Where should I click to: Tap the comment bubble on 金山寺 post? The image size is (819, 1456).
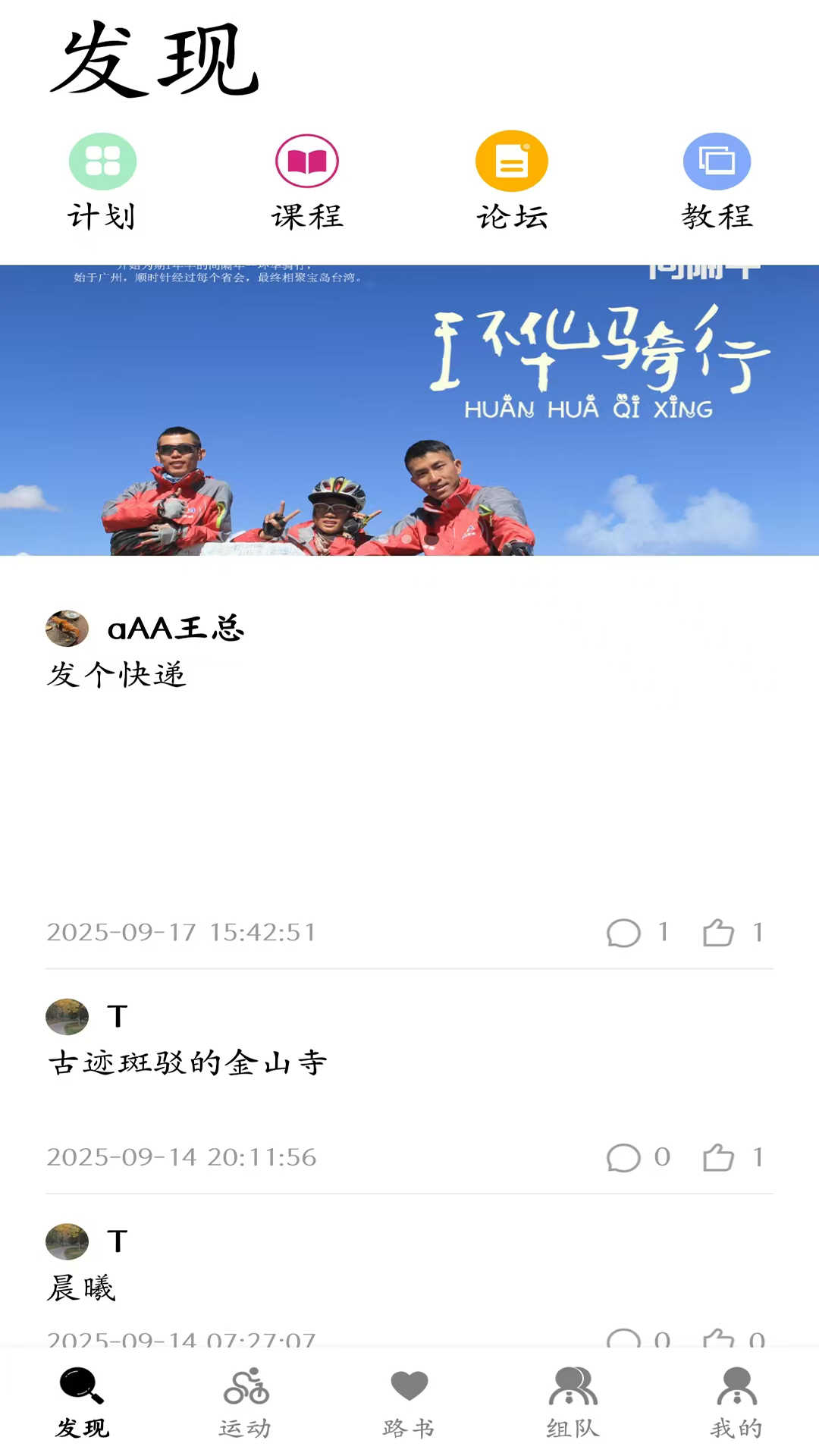point(623,1157)
